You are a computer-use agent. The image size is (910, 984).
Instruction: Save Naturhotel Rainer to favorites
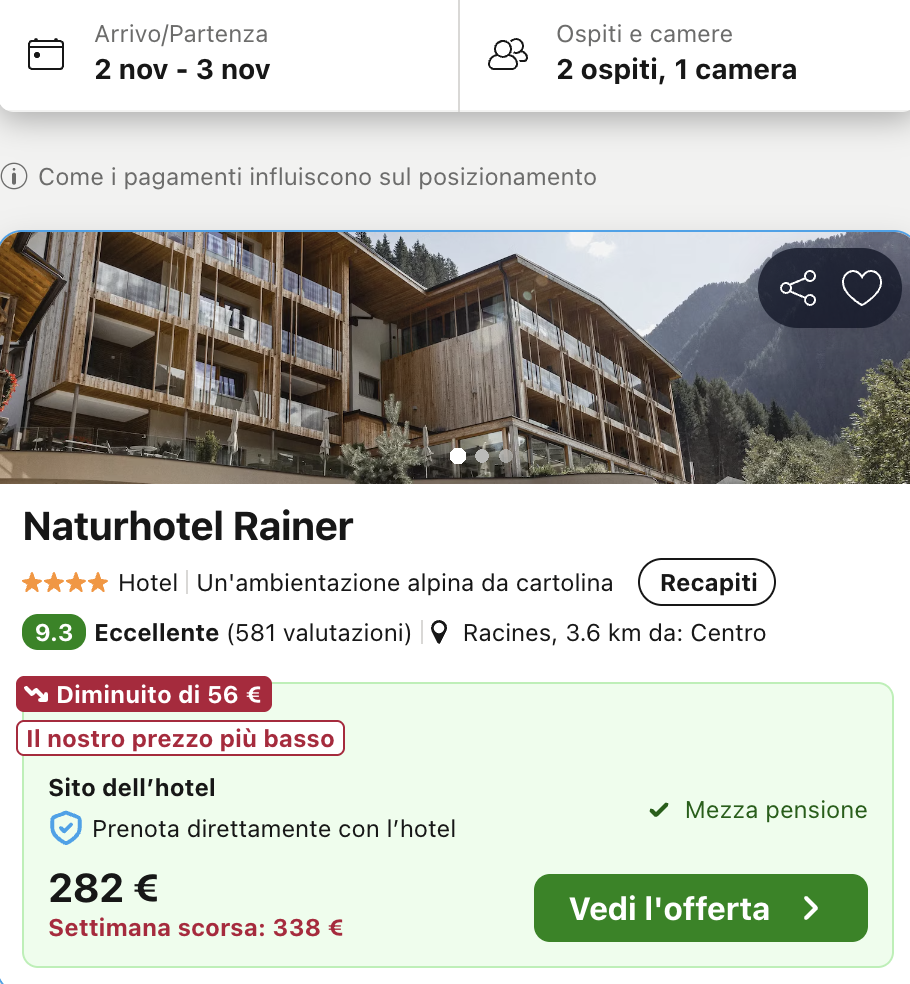pyautogui.click(x=861, y=289)
